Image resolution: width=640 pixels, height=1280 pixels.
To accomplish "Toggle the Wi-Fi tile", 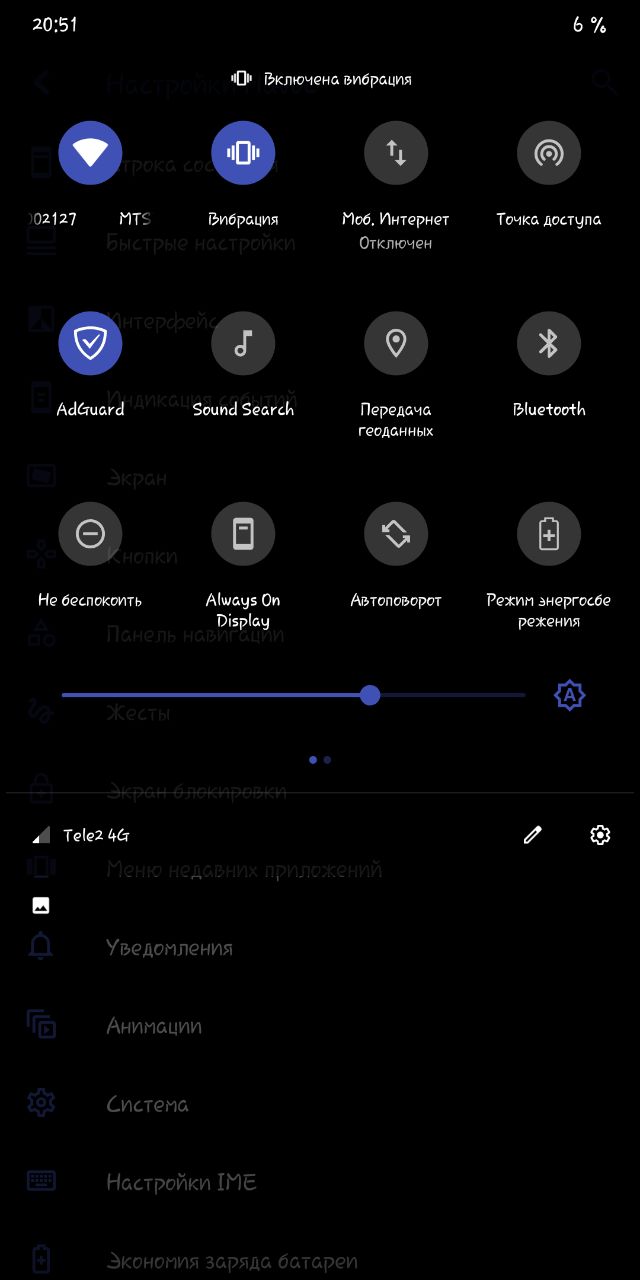I will pos(90,153).
